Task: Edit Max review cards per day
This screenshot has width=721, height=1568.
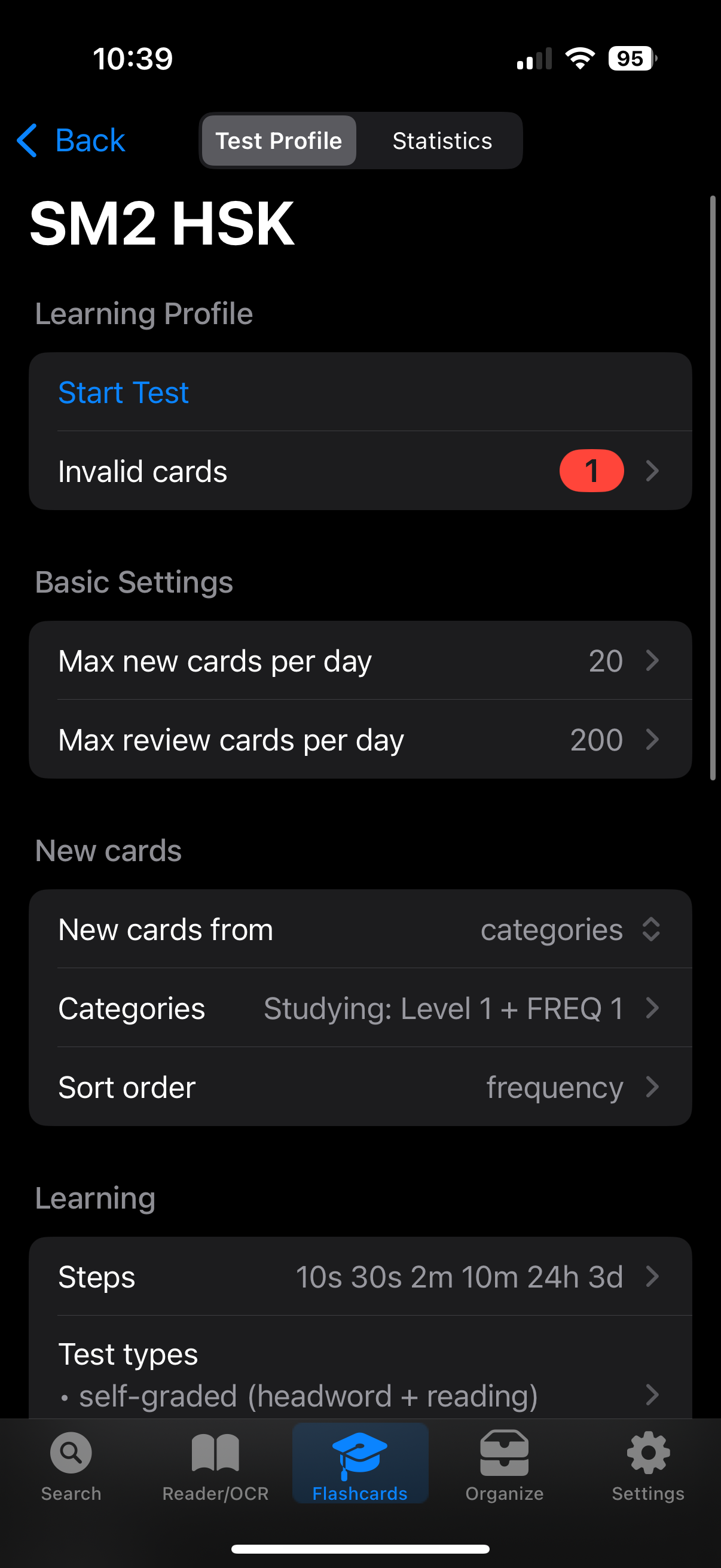Action: pyautogui.click(x=360, y=740)
